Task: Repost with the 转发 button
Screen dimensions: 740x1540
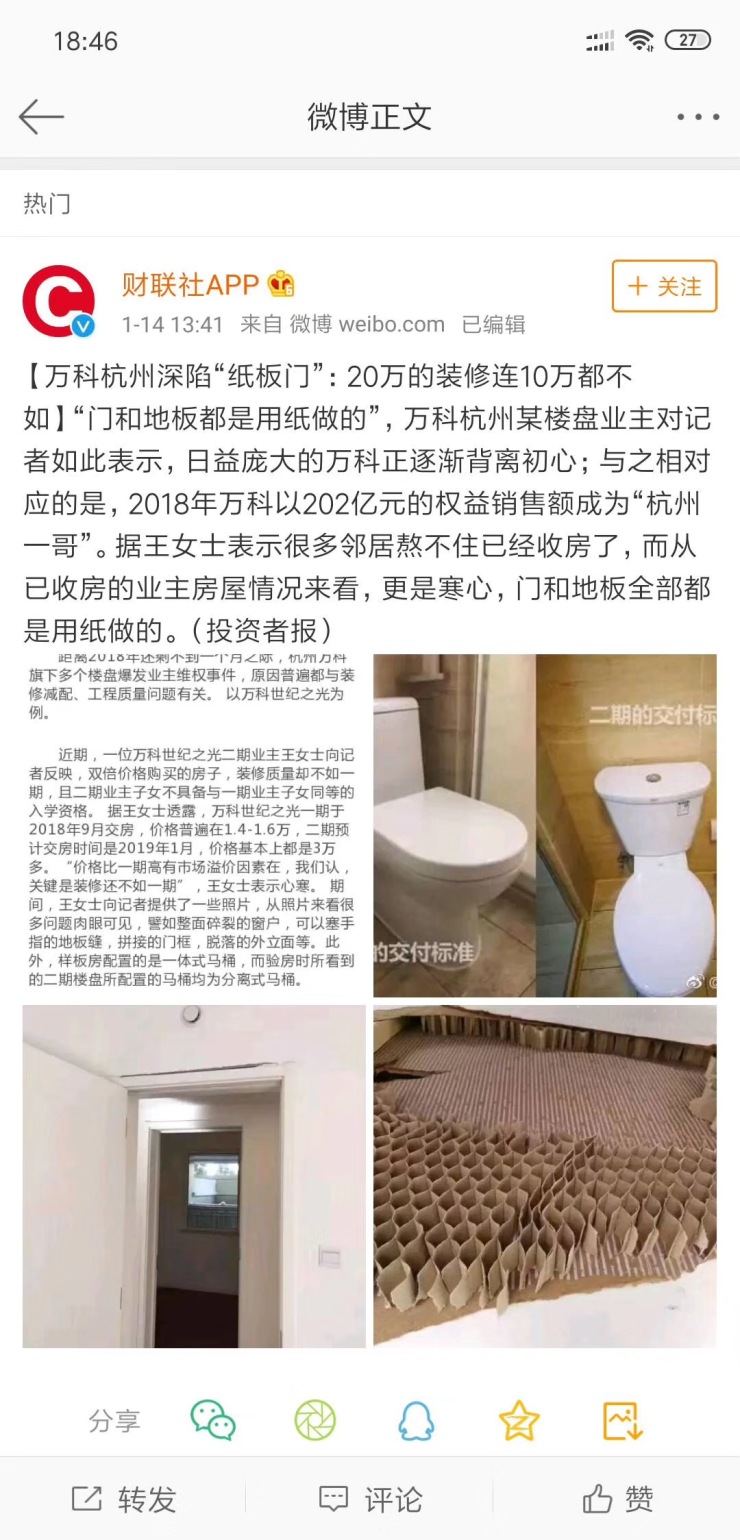Action: pos(124,1499)
